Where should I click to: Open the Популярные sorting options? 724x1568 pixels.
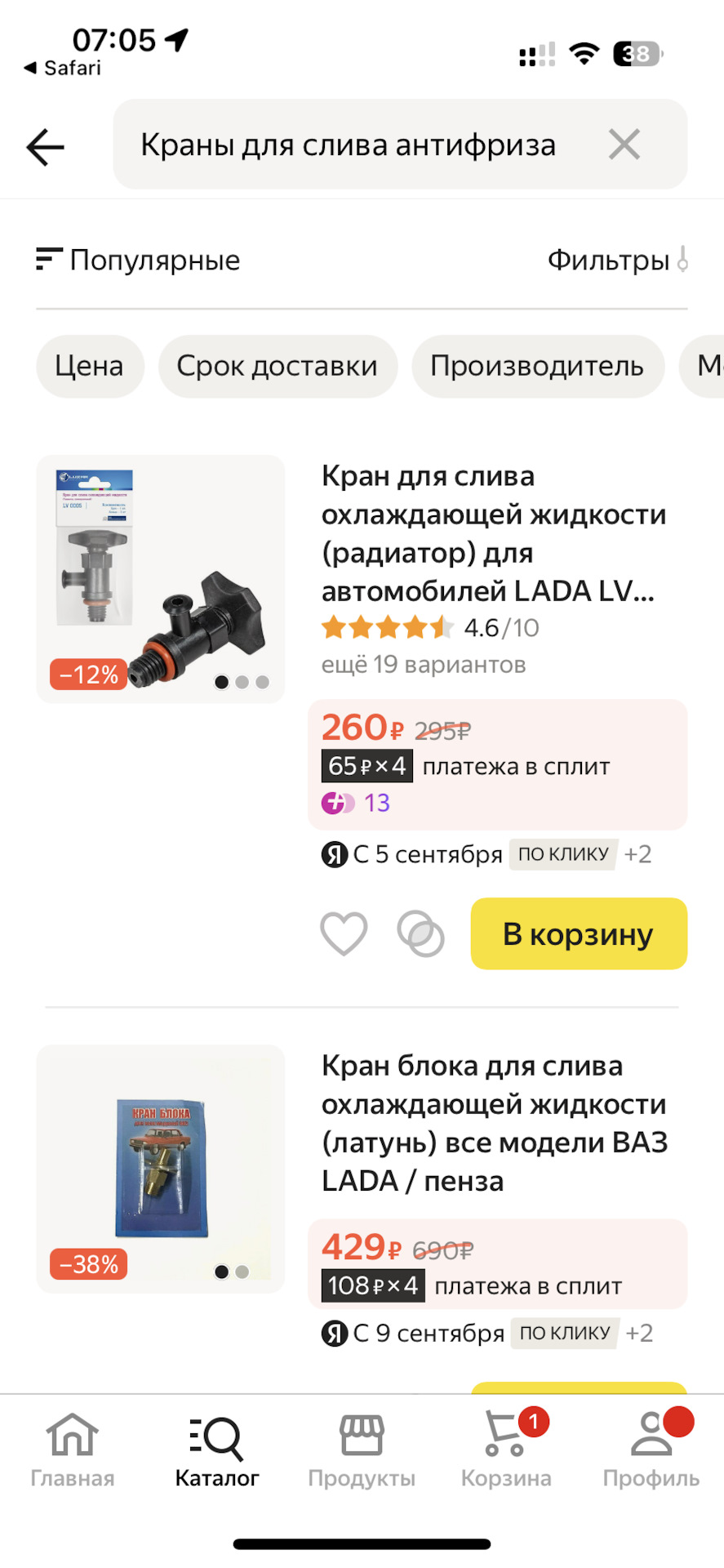[139, 261]
